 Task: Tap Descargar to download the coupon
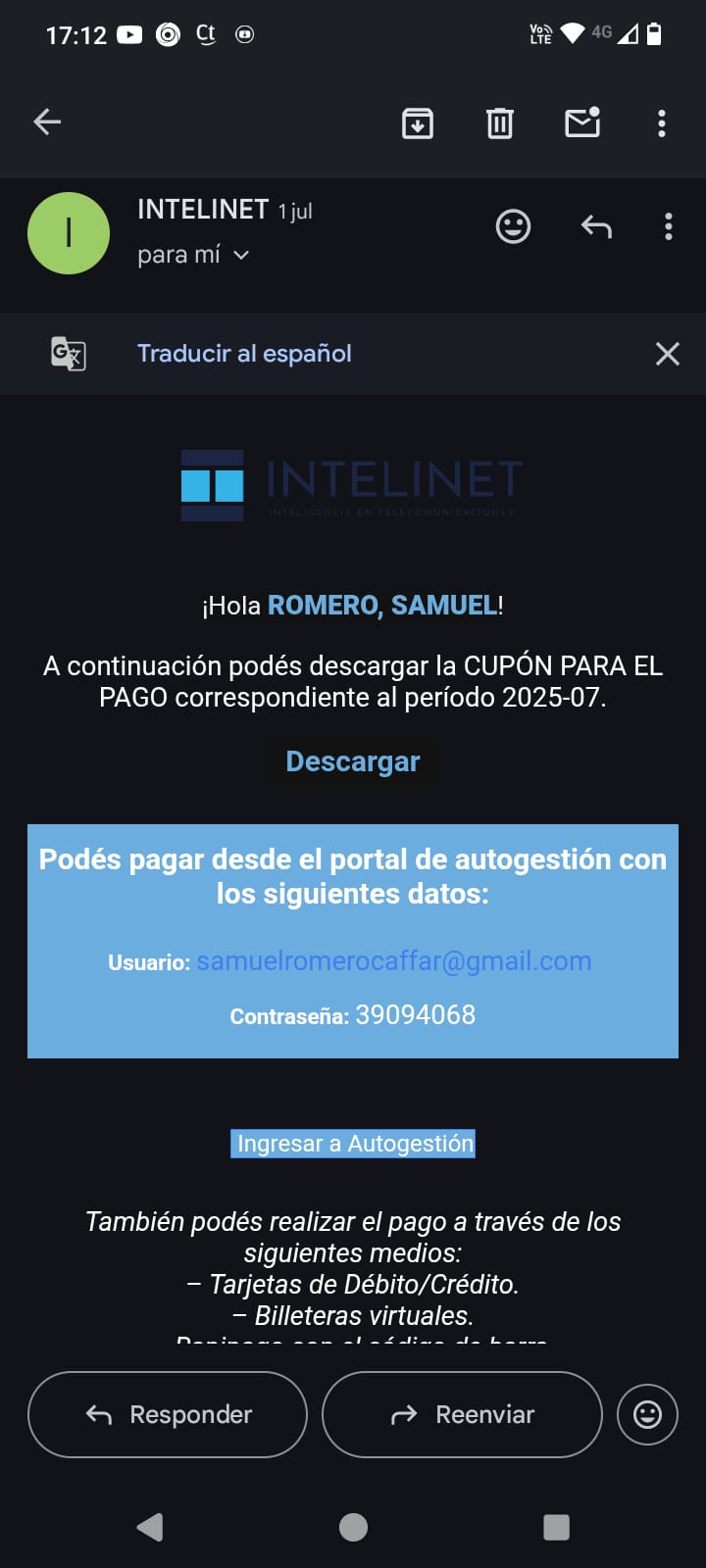(x=353, y=761)
